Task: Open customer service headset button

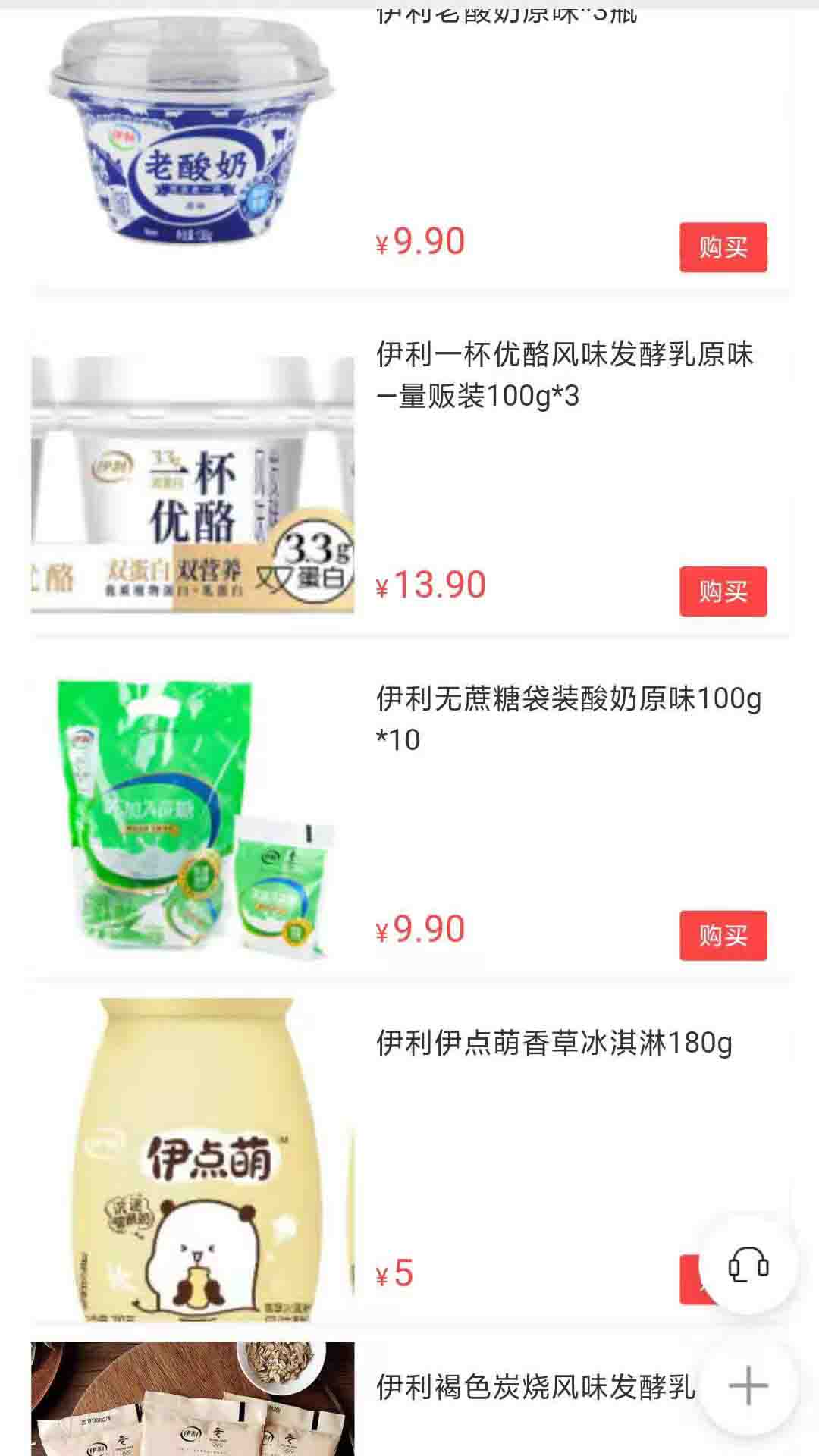Action: tap(748, 1266)
